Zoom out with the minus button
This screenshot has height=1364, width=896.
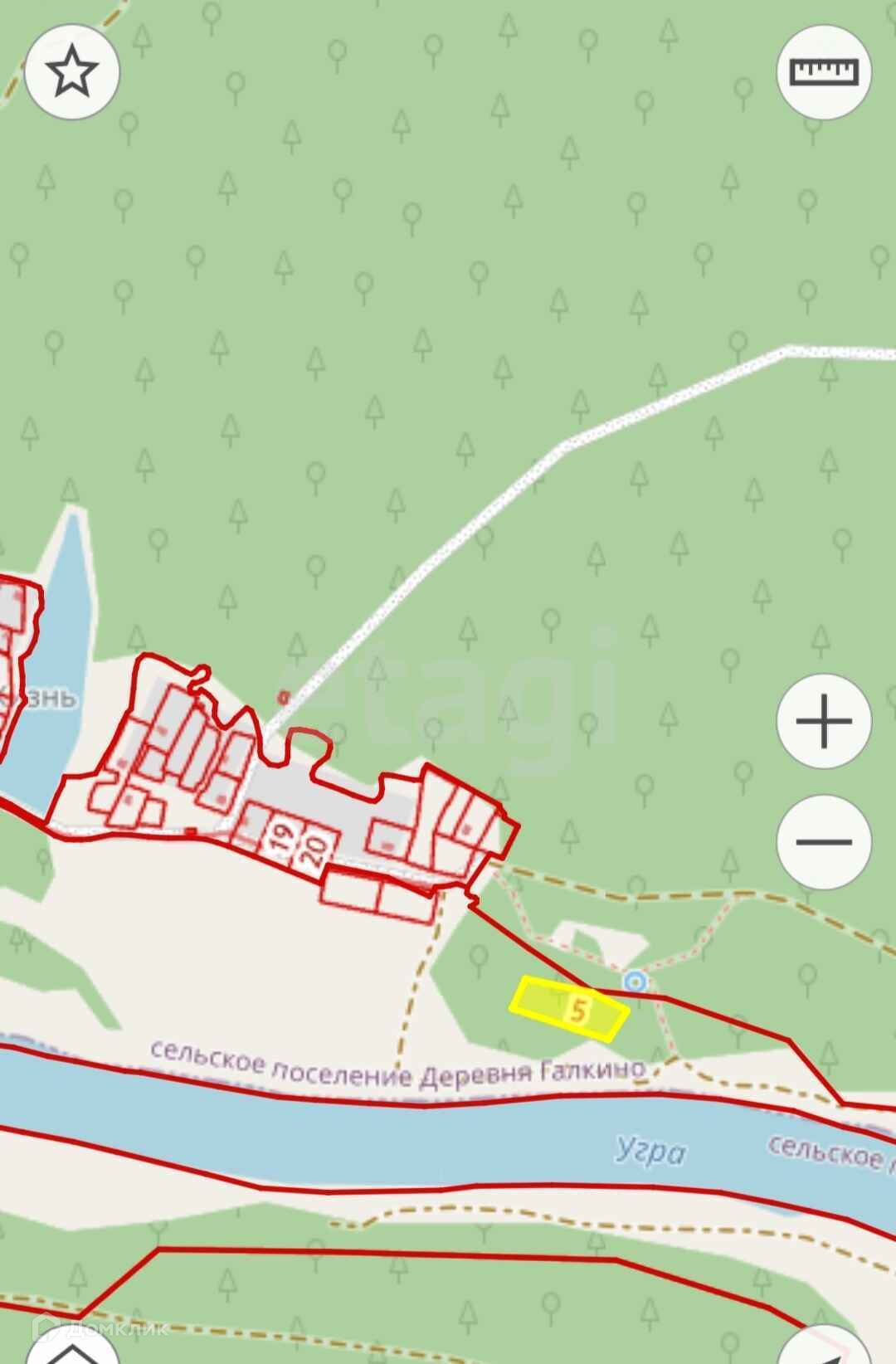click(x=824, y=841)
